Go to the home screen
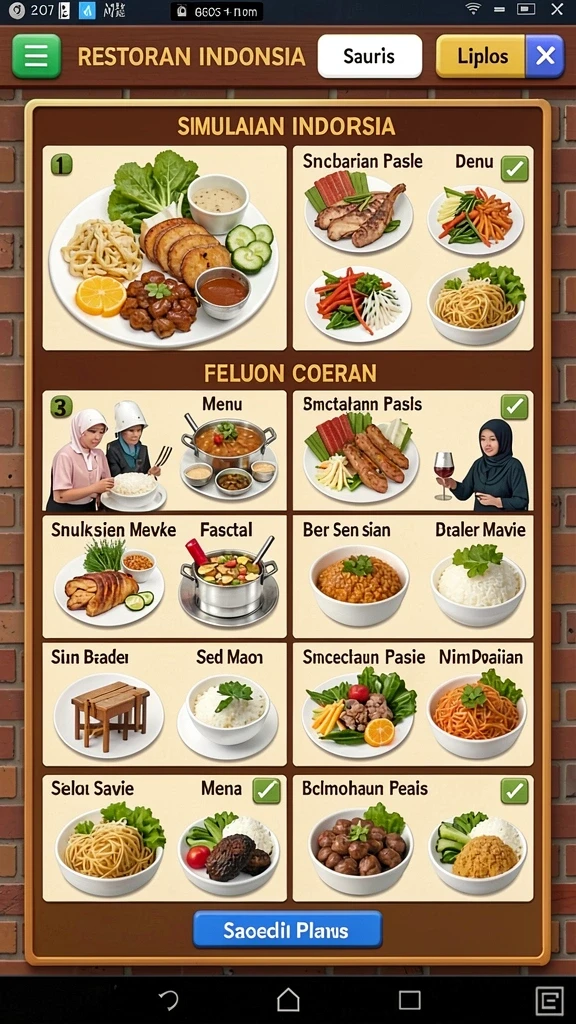The width and height of the screenshot is (576, 1024). tap(288, 1000)
